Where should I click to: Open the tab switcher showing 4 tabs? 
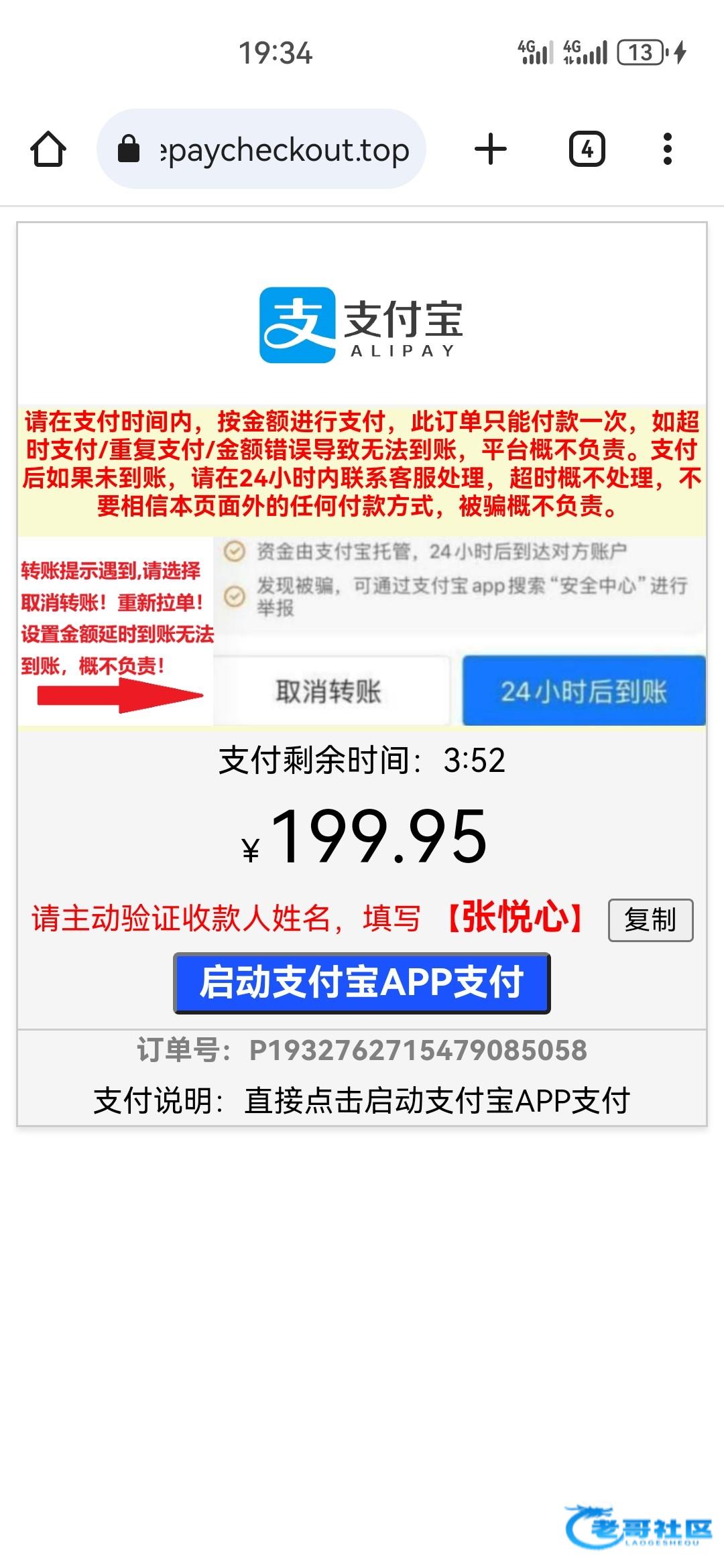(x=587, y=149)
